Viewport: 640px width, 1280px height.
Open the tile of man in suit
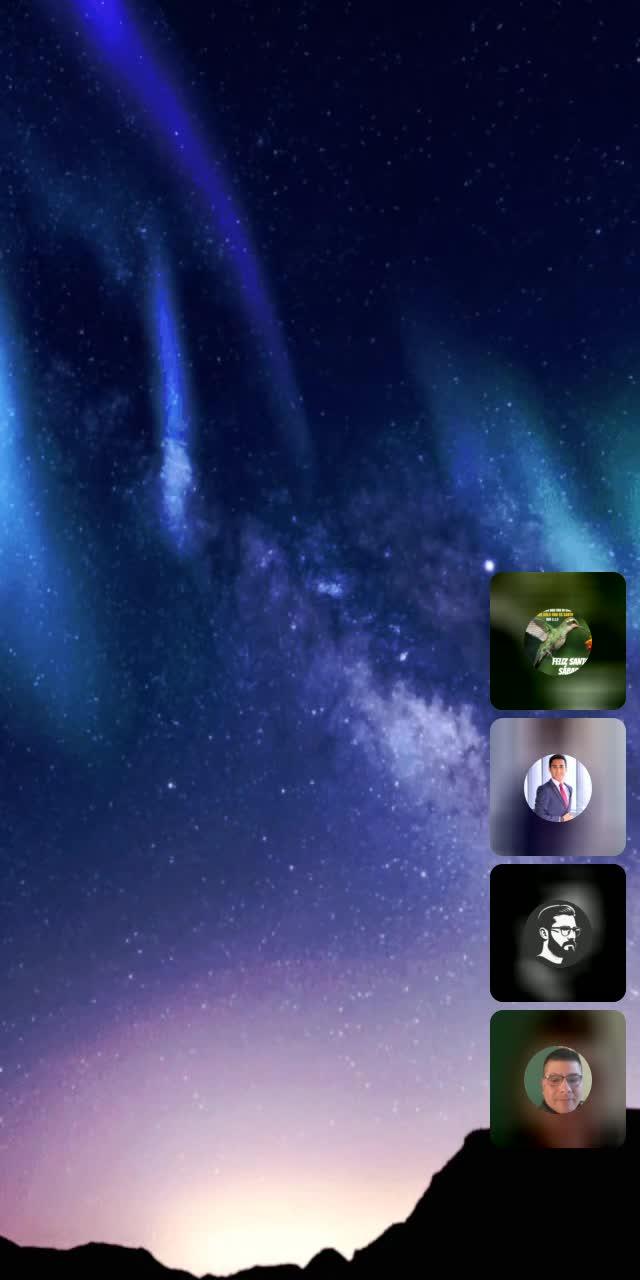click(558, 787)
